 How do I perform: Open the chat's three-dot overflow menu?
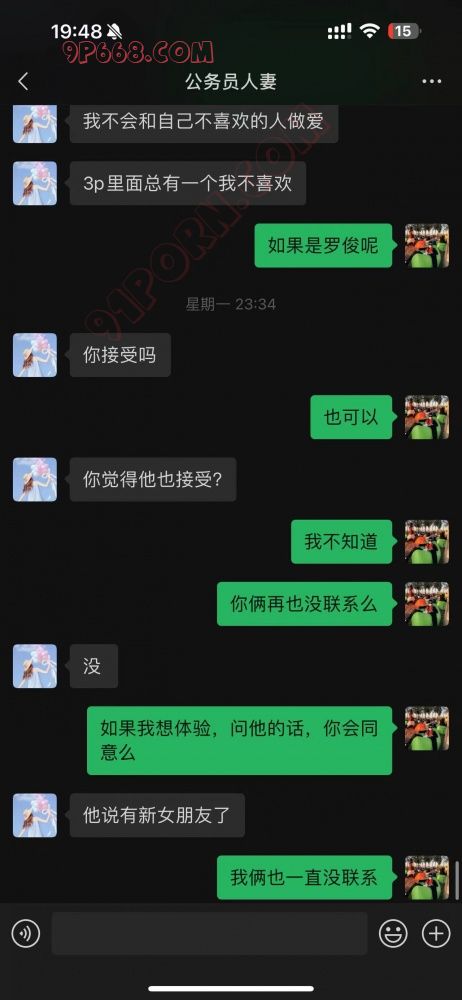(432, 82)
